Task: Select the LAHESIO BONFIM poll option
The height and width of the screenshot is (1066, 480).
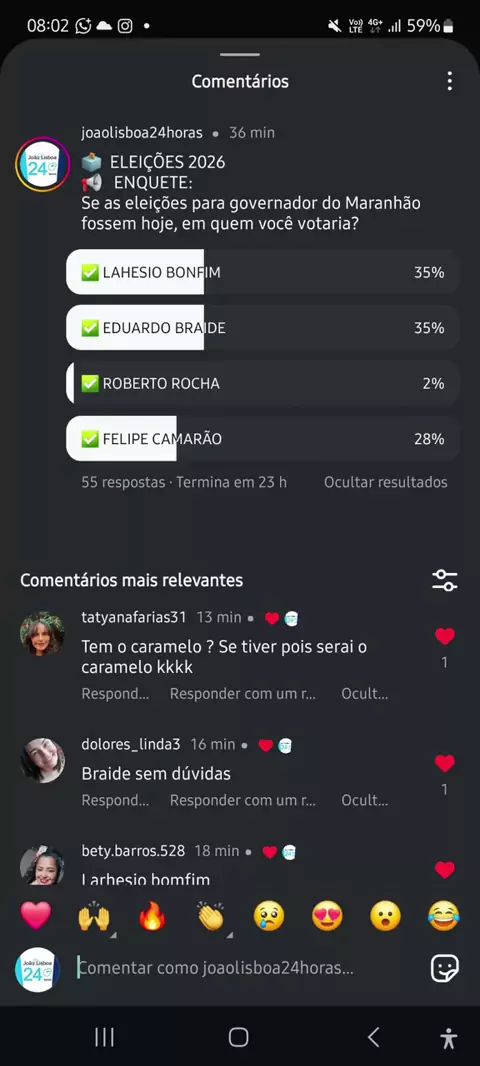Action: pos(263,273)
